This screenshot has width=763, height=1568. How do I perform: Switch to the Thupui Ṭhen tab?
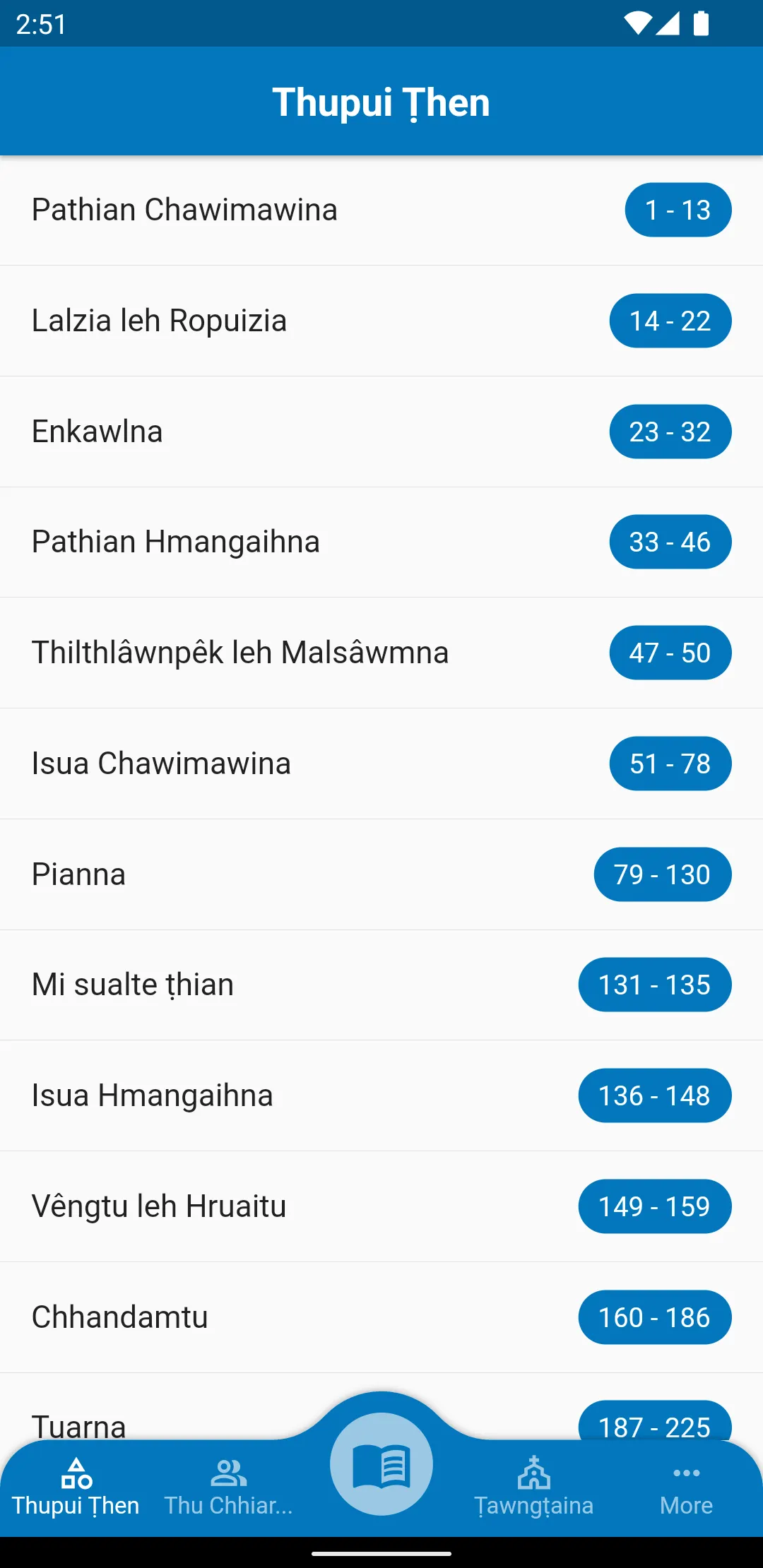76,1487
